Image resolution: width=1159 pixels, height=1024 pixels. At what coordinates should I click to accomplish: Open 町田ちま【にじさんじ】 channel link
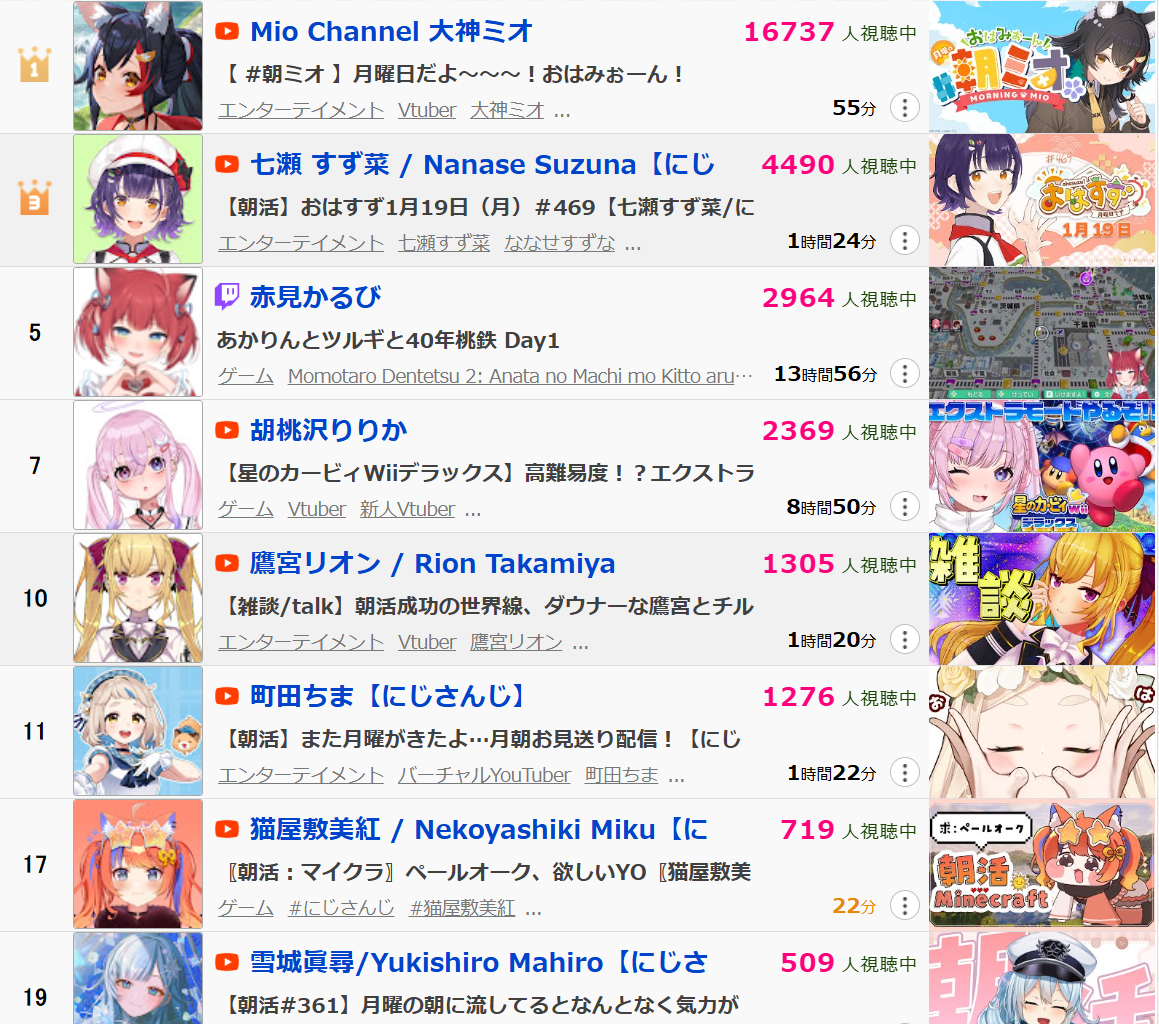coord(388,696)
